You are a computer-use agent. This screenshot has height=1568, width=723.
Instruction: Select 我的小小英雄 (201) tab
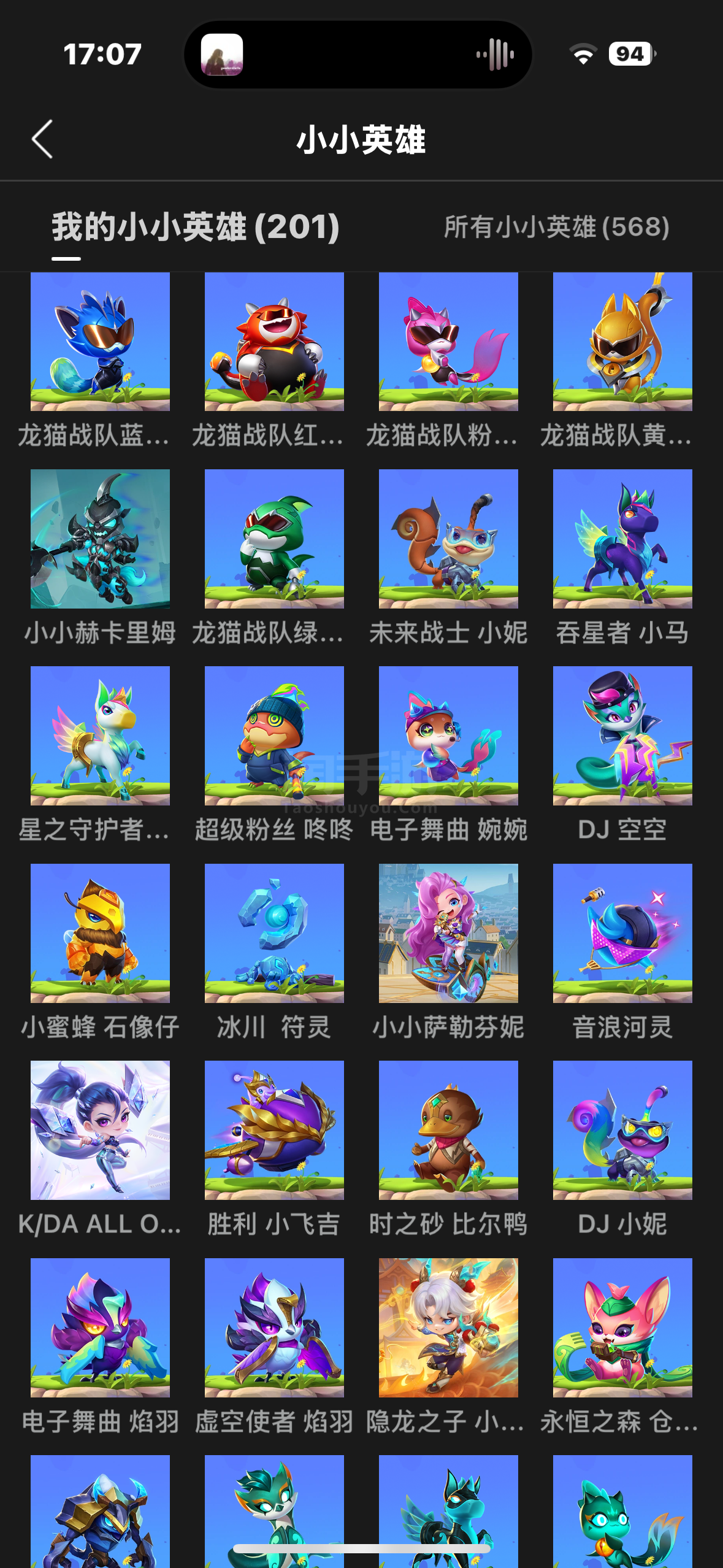point(196,227)
